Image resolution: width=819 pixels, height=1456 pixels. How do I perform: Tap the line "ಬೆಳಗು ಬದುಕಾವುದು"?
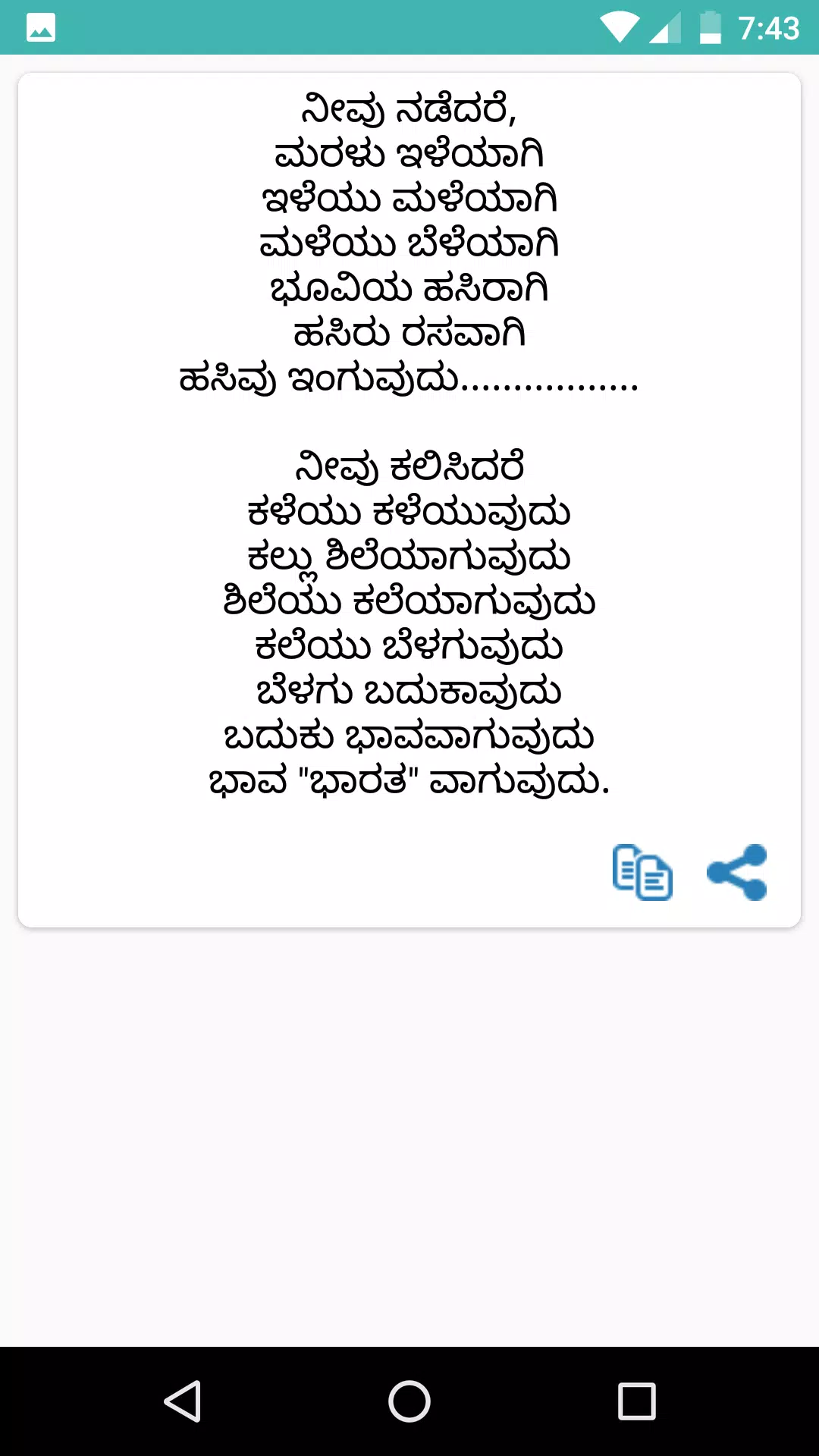click(409, 691)
